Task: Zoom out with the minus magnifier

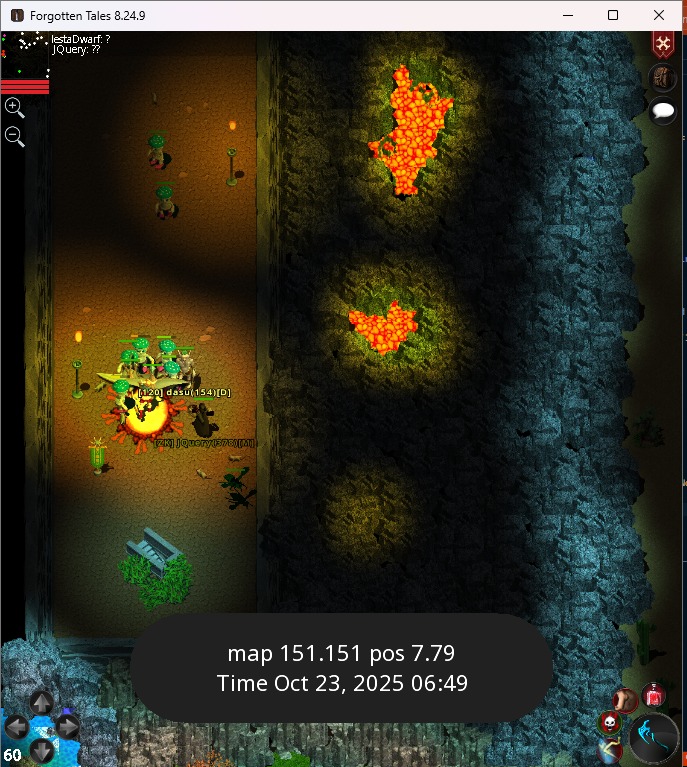Action: click(14, 137)
